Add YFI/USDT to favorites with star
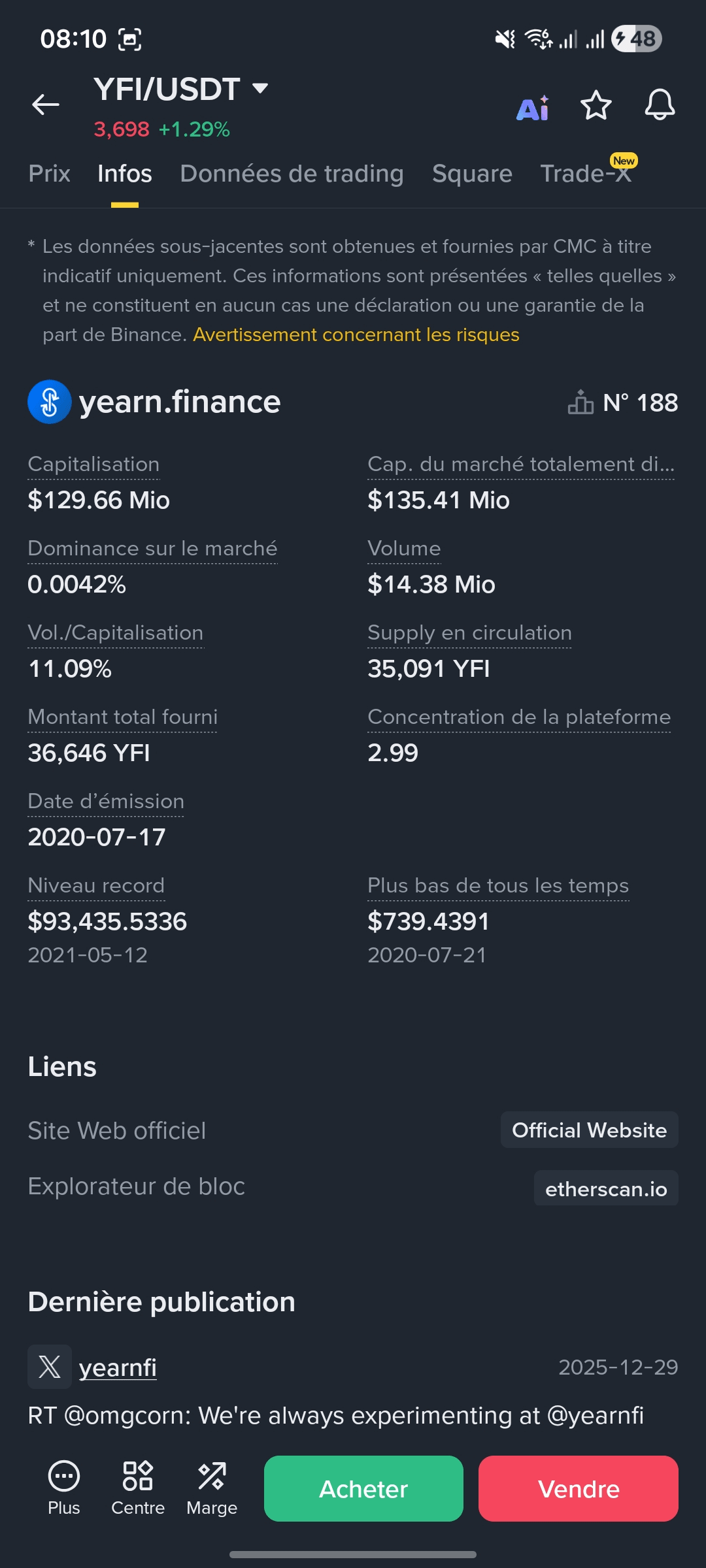 pyautogui.click(x=596, y=105)
